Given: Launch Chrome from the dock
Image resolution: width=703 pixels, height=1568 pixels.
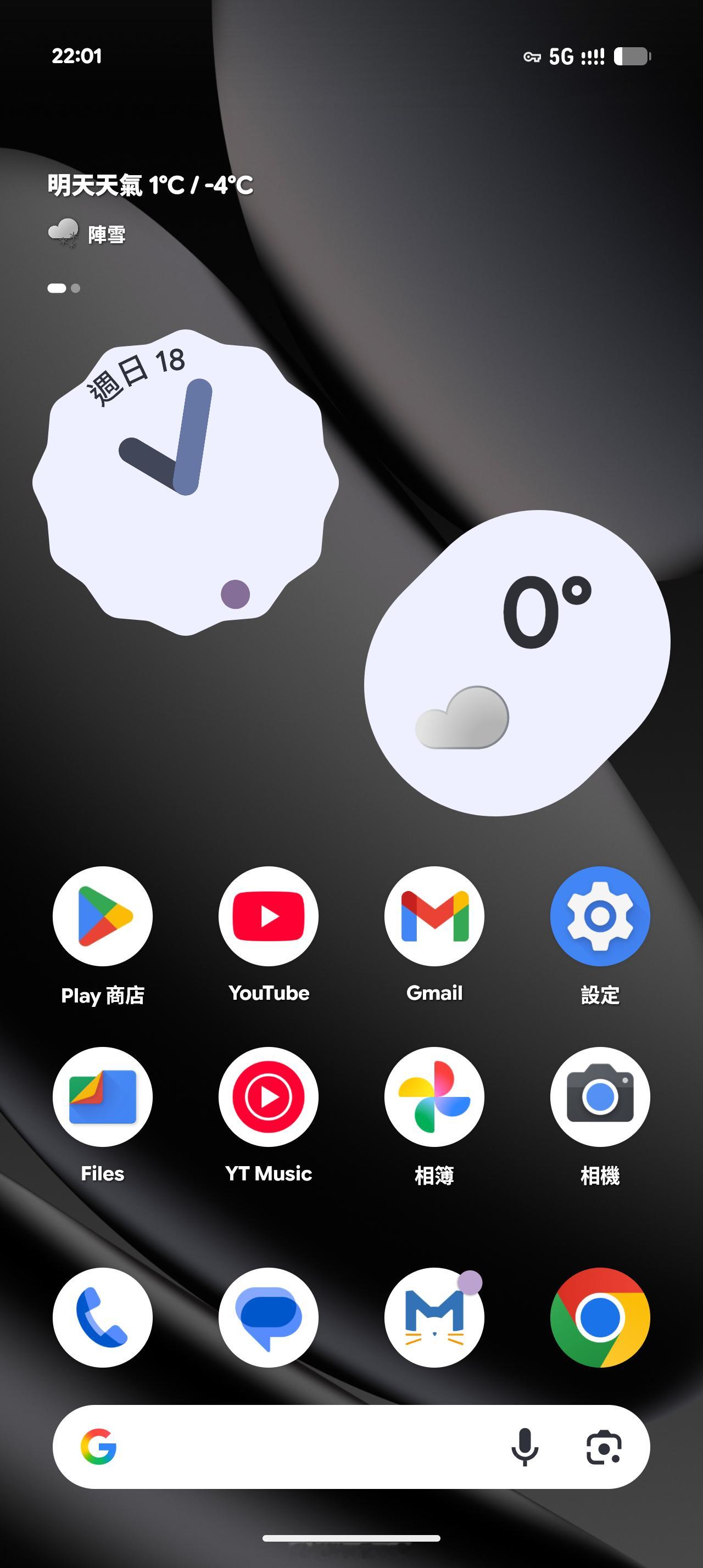Looking at the screenshot, I should click(x=600, y=1317).
